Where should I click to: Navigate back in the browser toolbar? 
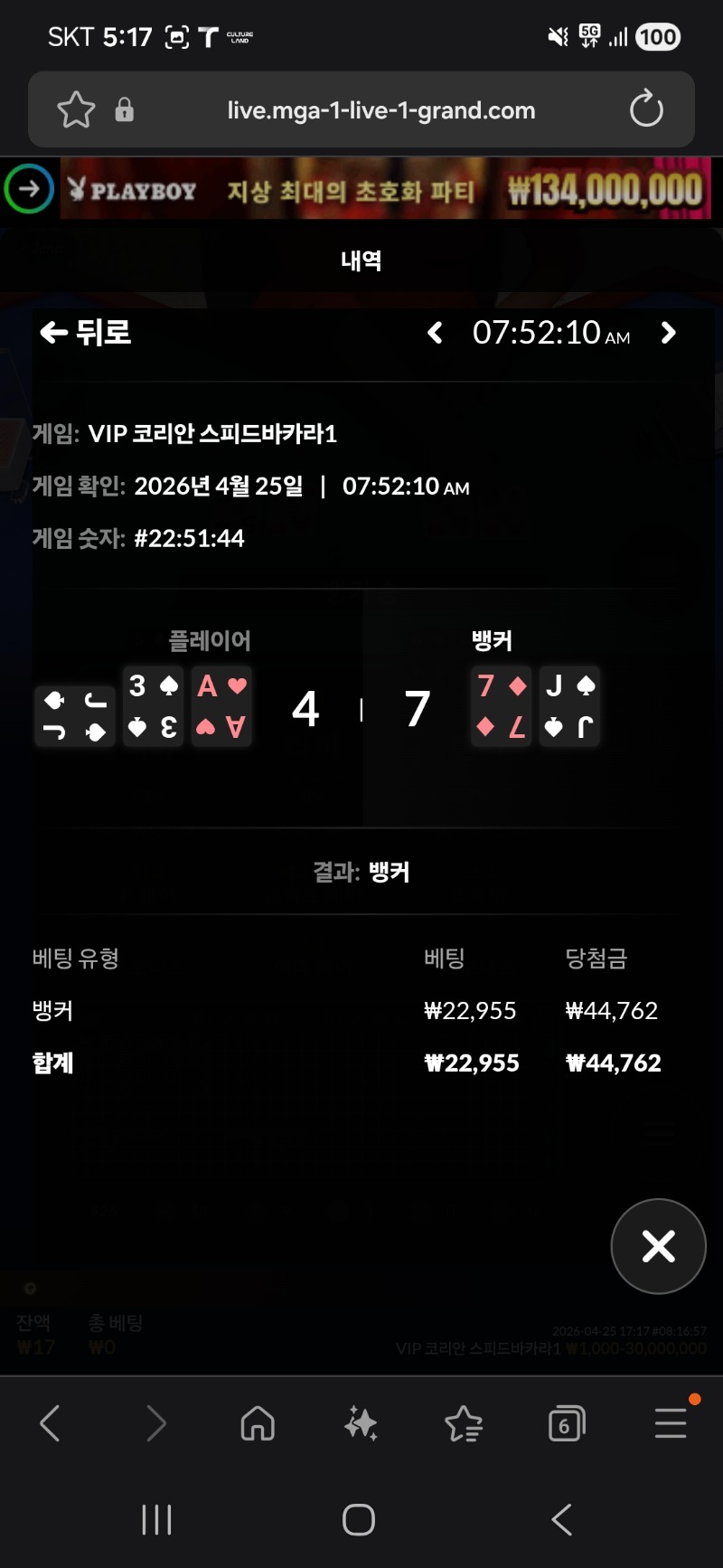pos(51,1423)
